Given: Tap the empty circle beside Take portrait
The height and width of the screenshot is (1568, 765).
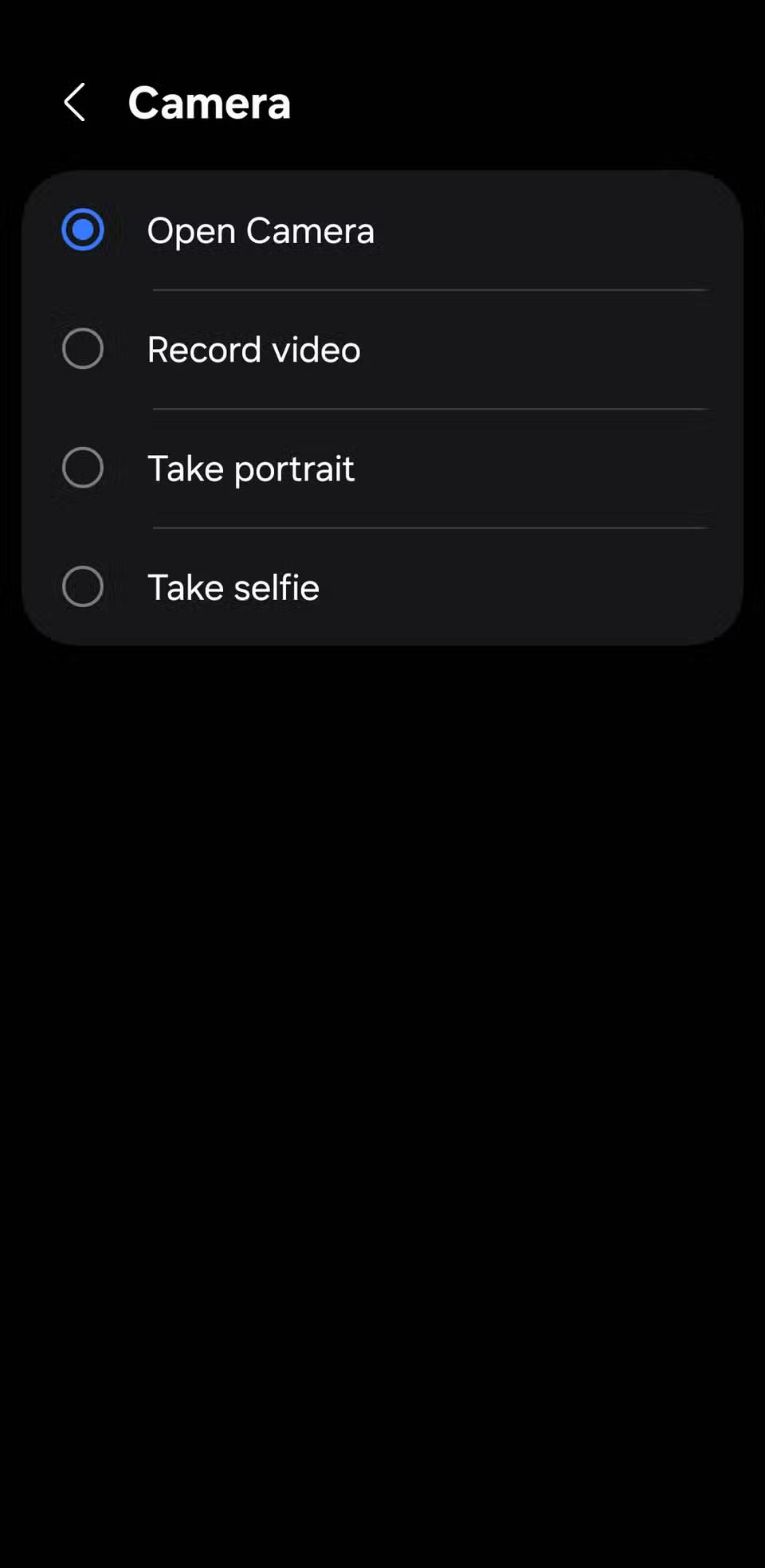Looking at the screenshot, I should [83, 468].
